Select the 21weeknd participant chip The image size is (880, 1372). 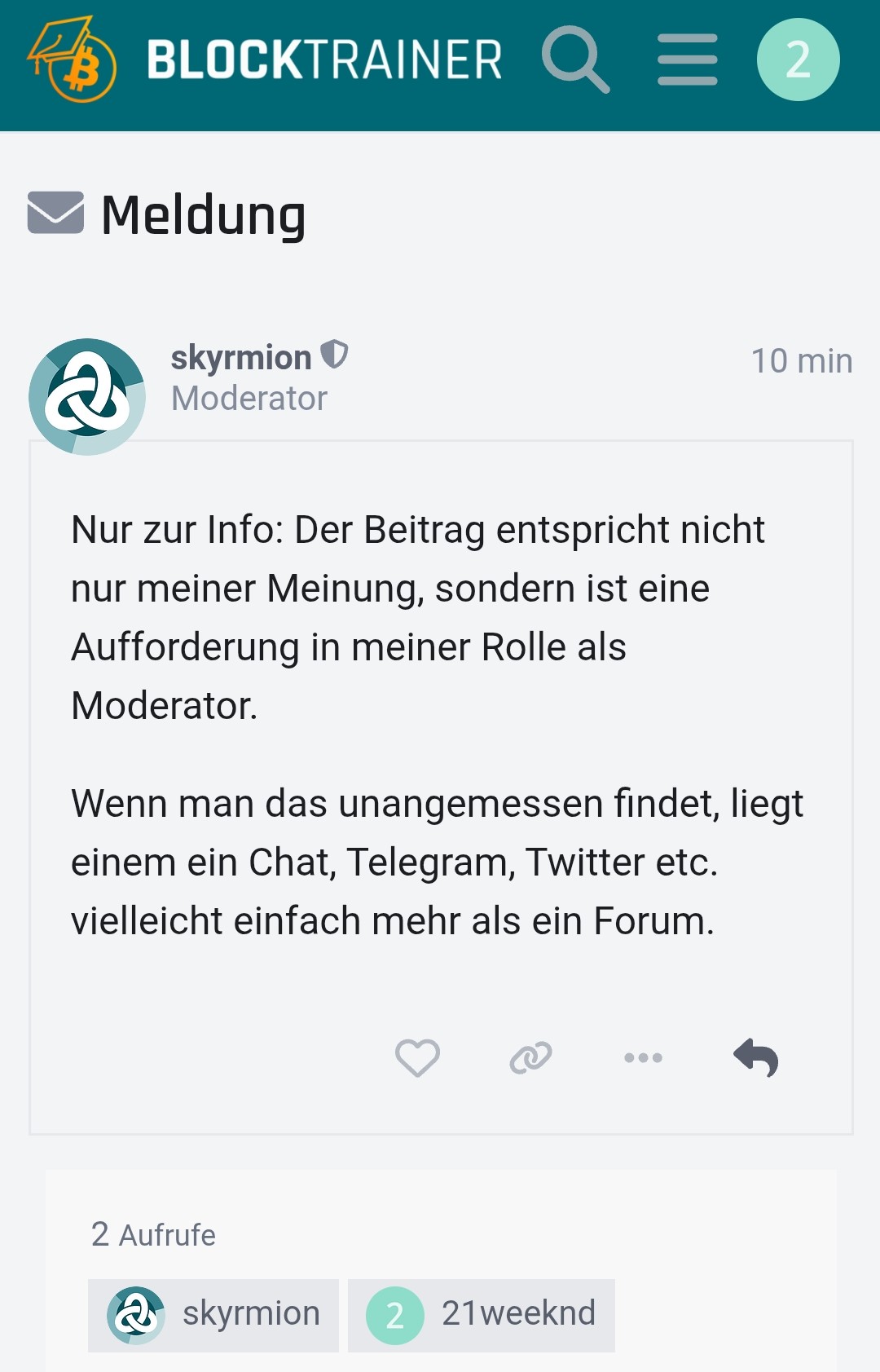[x=481, y=1315]
